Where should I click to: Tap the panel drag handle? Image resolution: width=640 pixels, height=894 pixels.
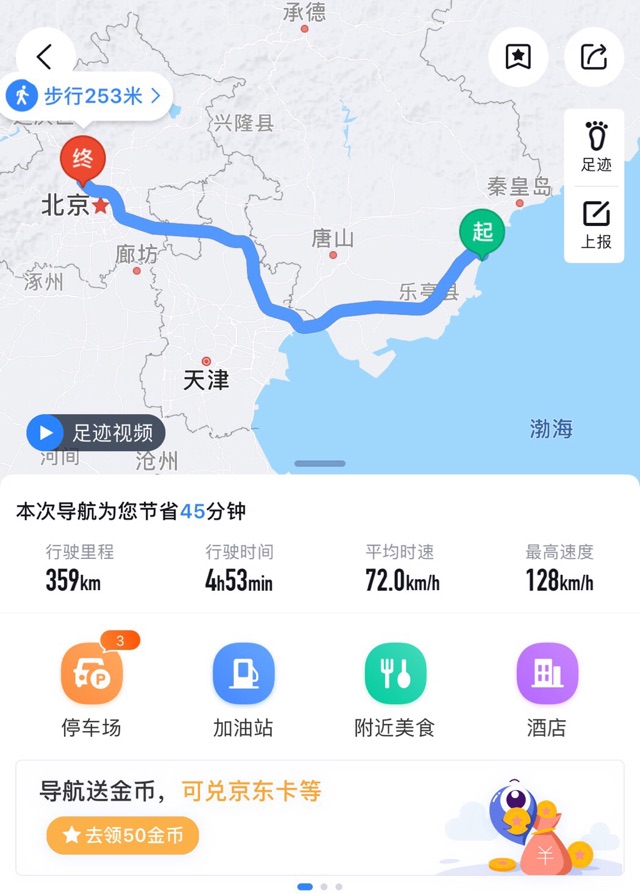click(x=320, y=464)
